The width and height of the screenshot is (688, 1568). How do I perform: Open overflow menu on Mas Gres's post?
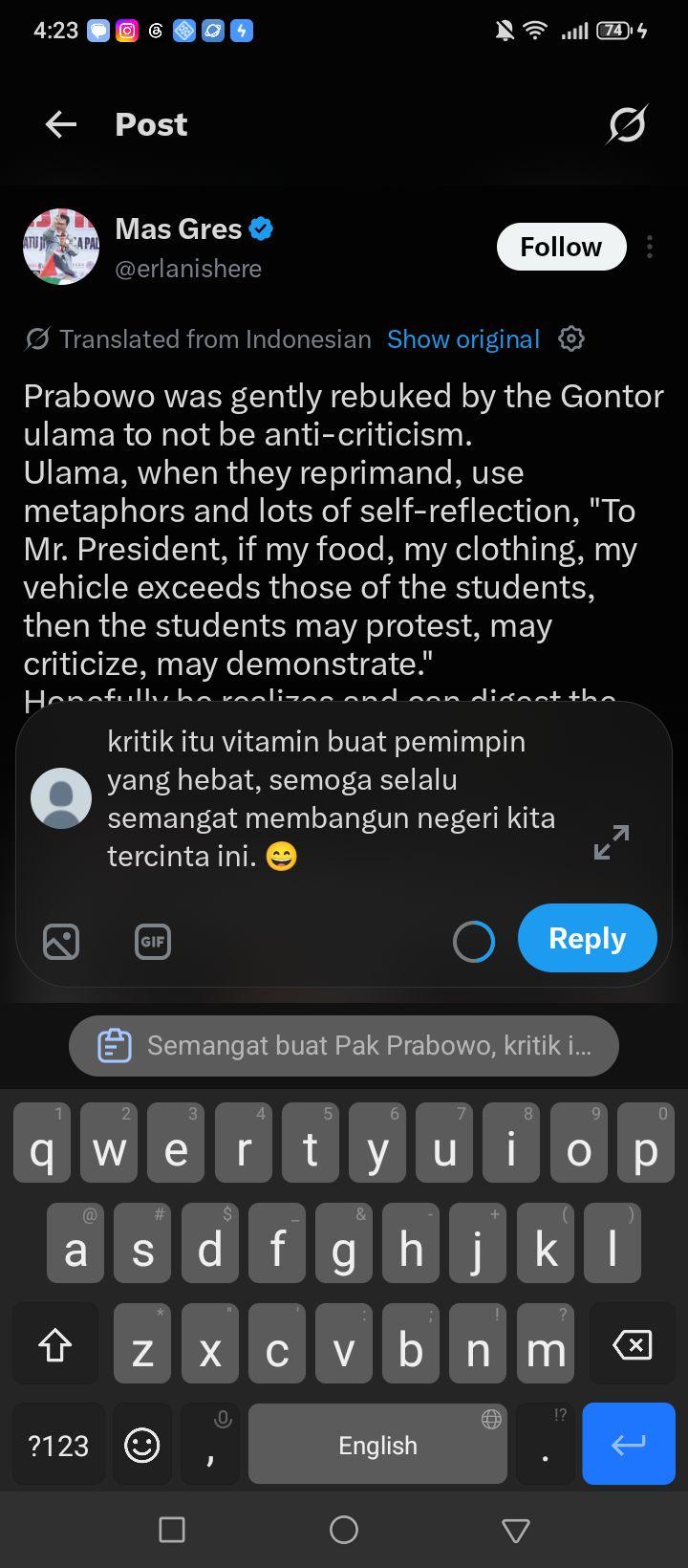pyautogui.click(x=650, y=247)
